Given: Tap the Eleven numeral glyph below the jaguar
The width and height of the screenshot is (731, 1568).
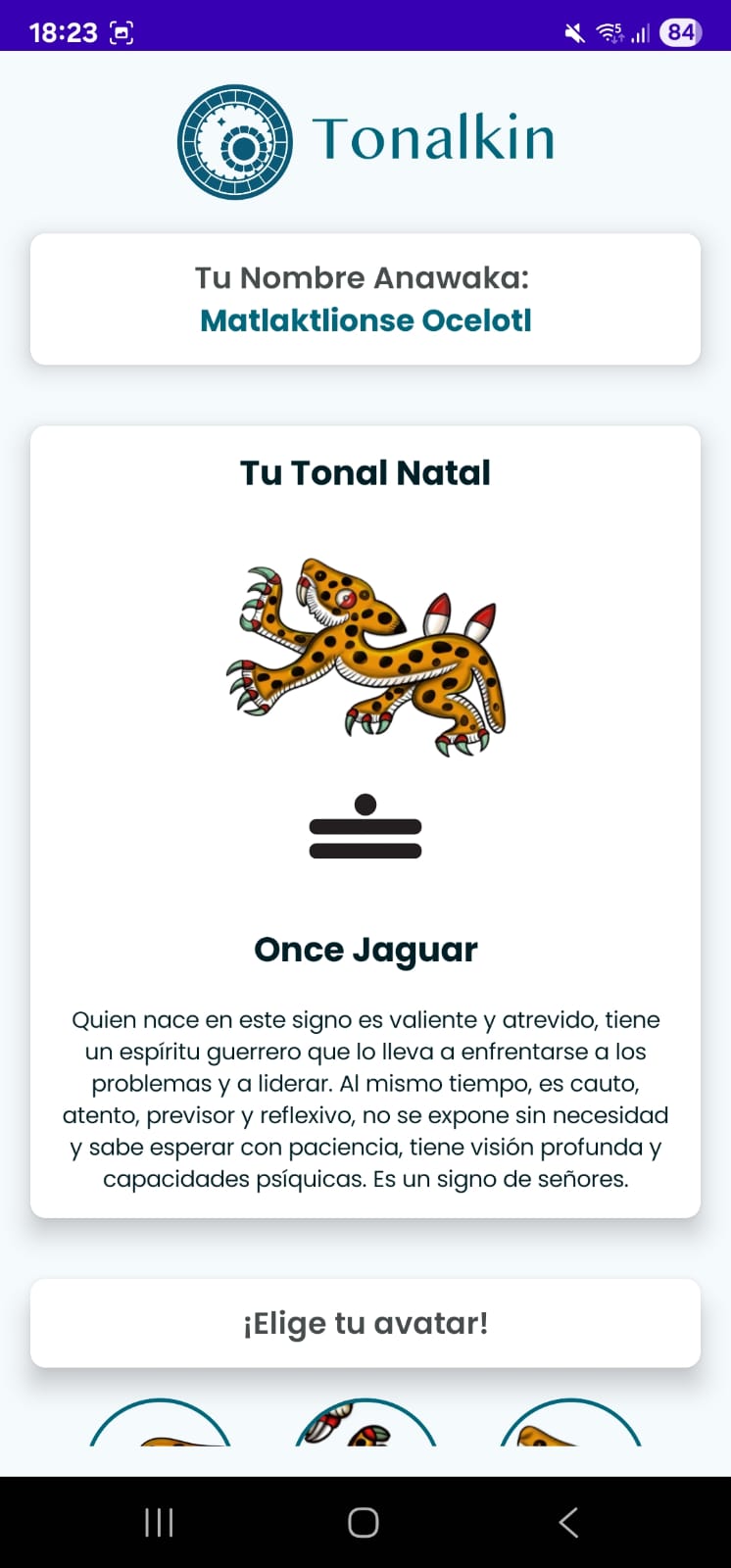Looking at the screenshot, I should [365, 828].
